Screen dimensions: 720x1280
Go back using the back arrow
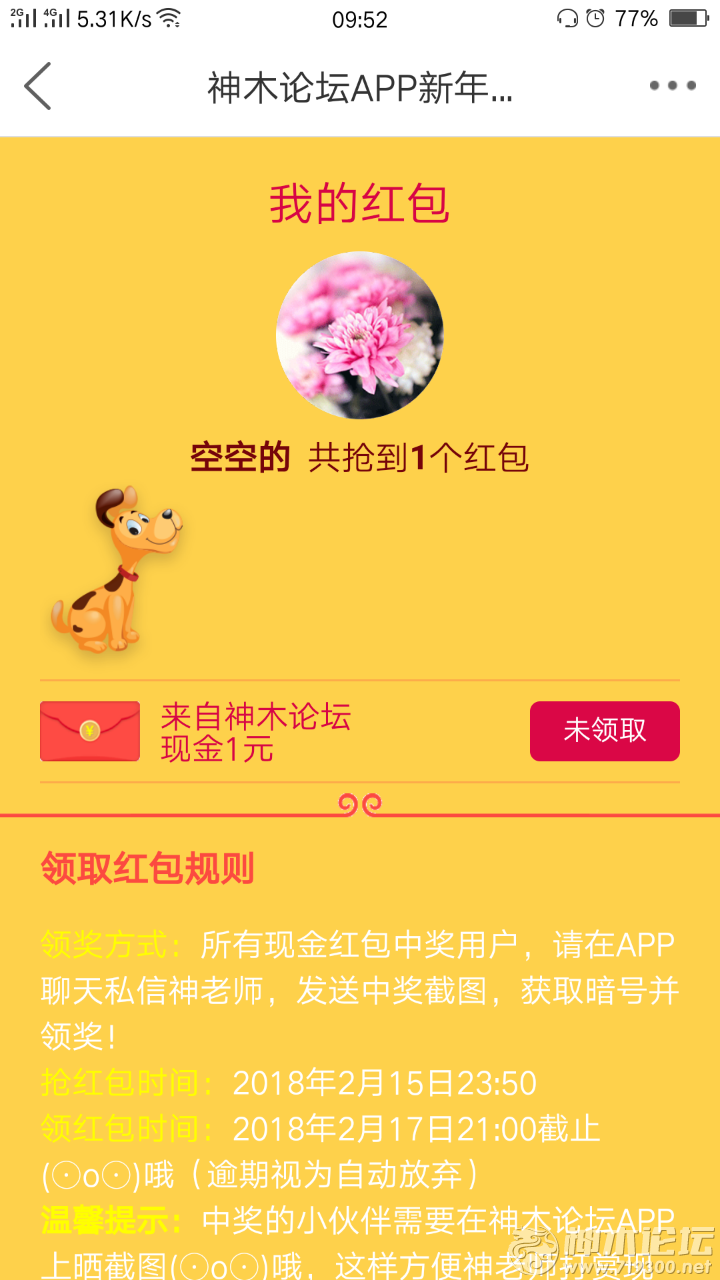point(38,86)
